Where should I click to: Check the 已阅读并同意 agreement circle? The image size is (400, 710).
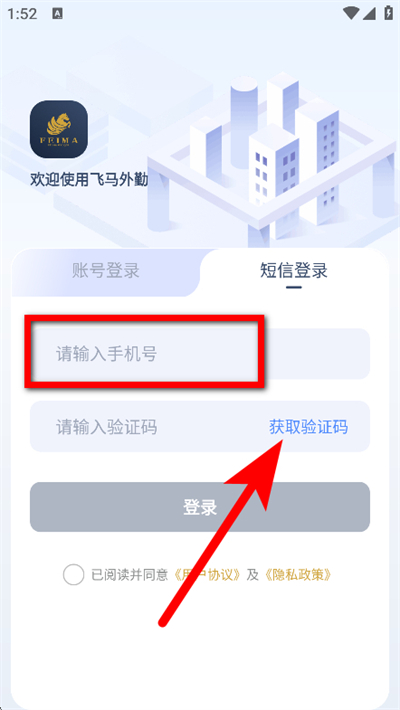coord(73,575)
